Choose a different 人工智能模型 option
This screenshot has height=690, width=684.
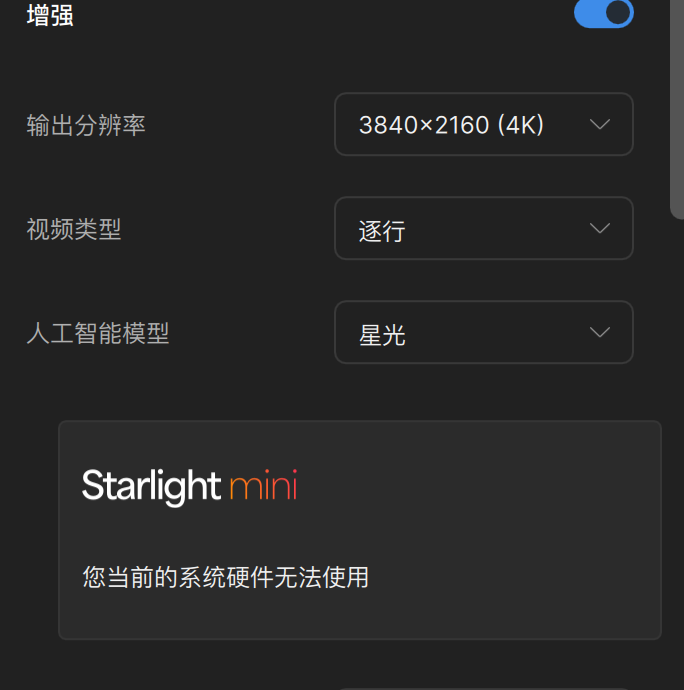tap(484, 333)
